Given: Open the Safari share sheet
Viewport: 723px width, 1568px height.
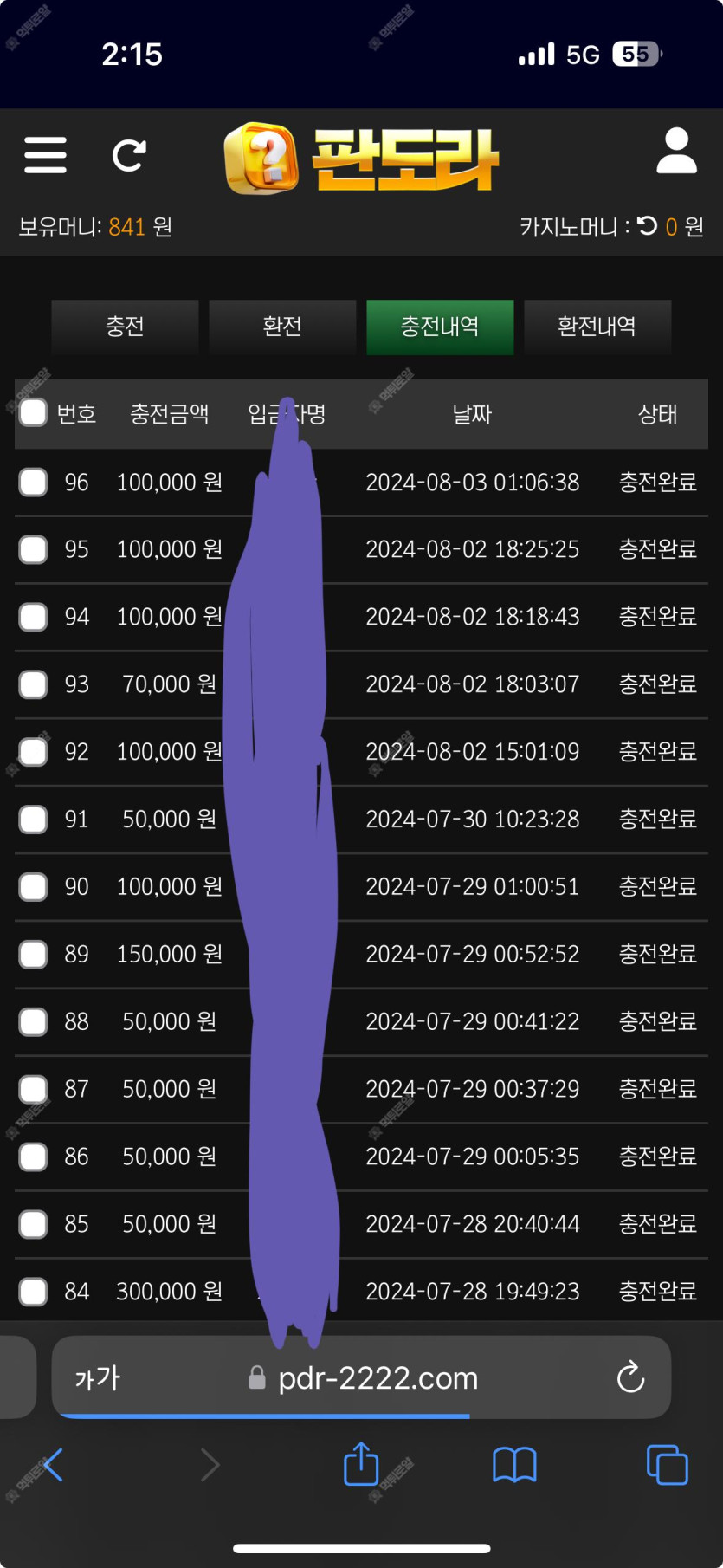Looking at the screenshot, I should (361, 1463).
